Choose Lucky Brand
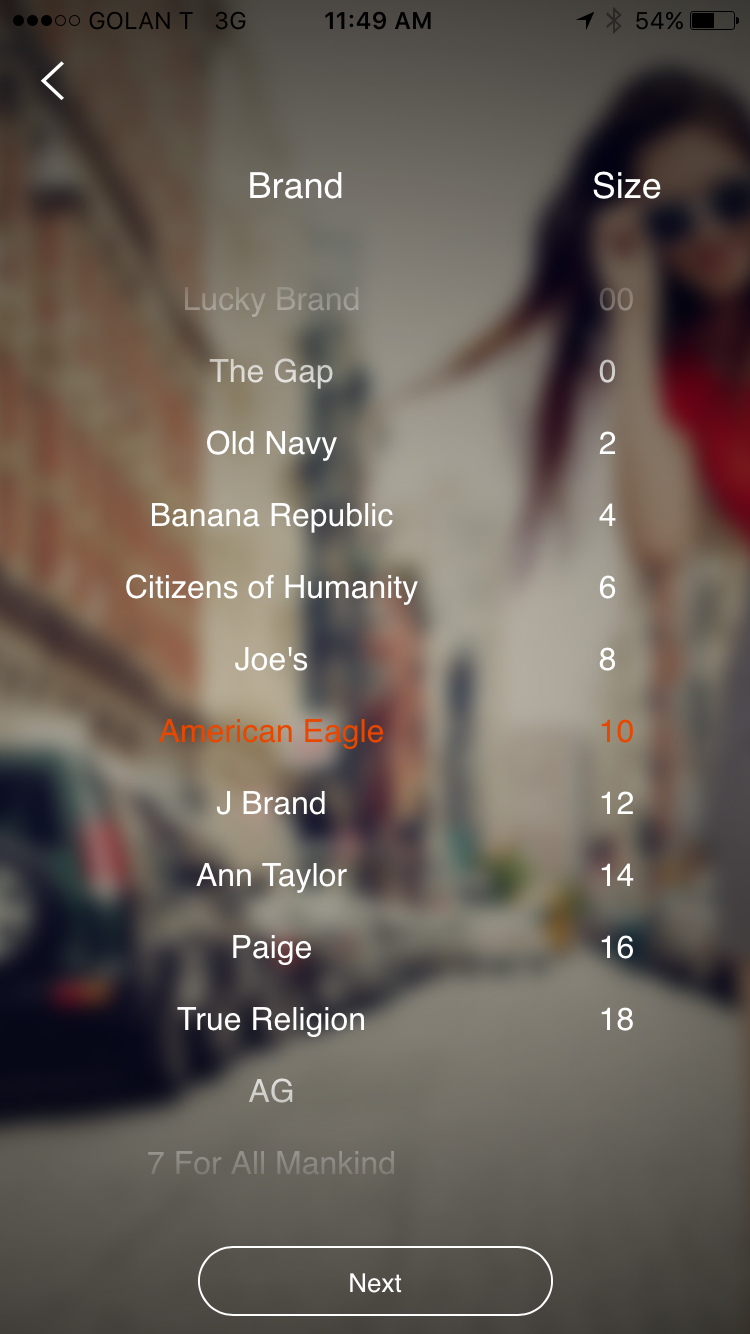Image resolution: width=750 pixels, height=1334 pixels. tap(271, 300)
